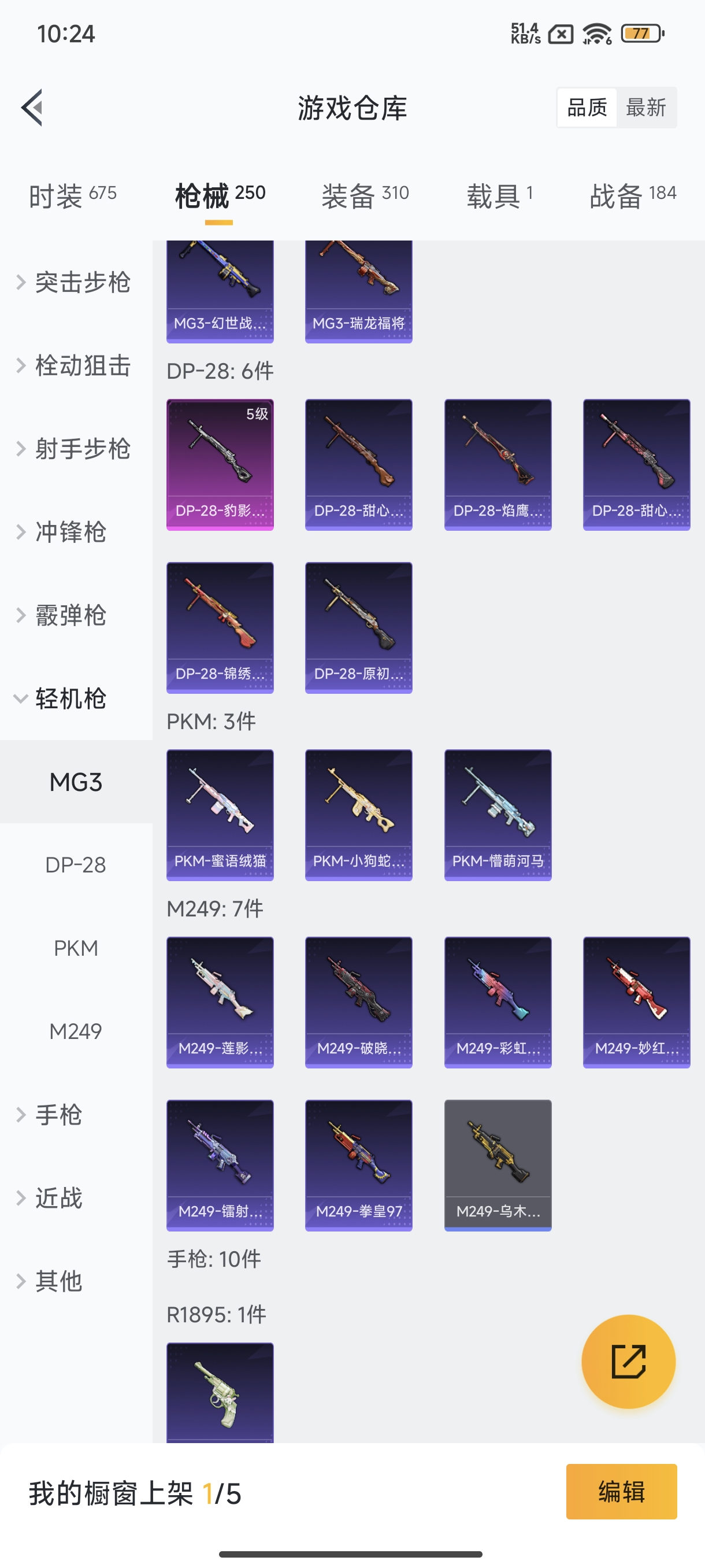Screen dimensions: 705x1568
Task: Enable the 品质 quality sort option
Action: pyautogui.click(x=586, y=107)
